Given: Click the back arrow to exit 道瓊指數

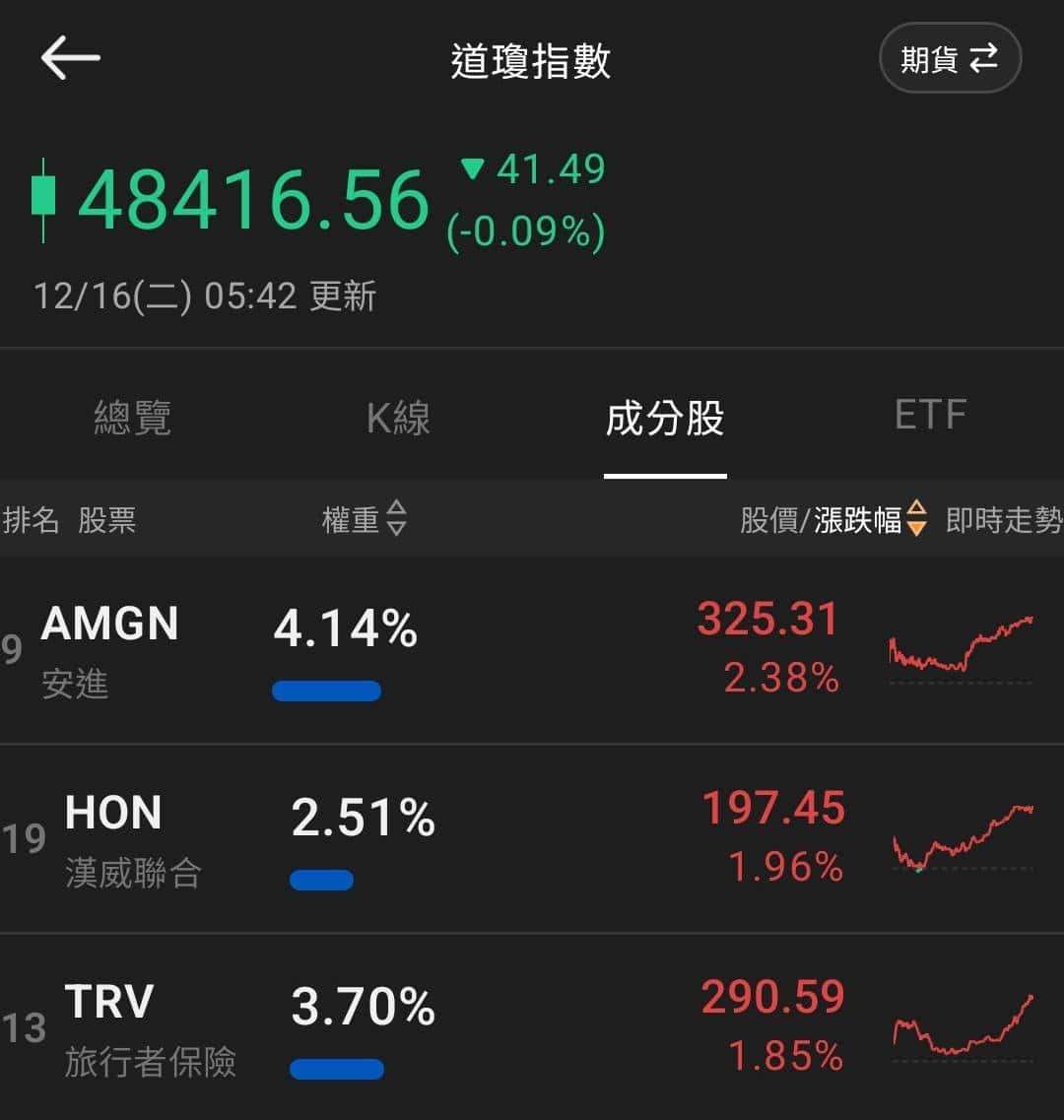Looking at the screenshot, I should [67, 57].
